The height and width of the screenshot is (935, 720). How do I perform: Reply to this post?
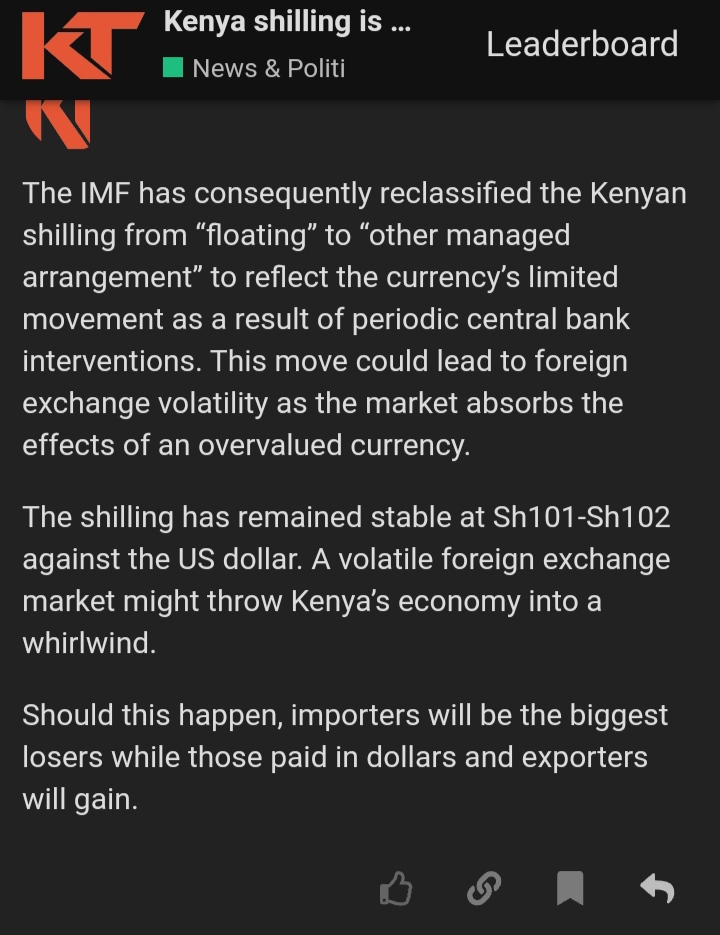[656, 887]
